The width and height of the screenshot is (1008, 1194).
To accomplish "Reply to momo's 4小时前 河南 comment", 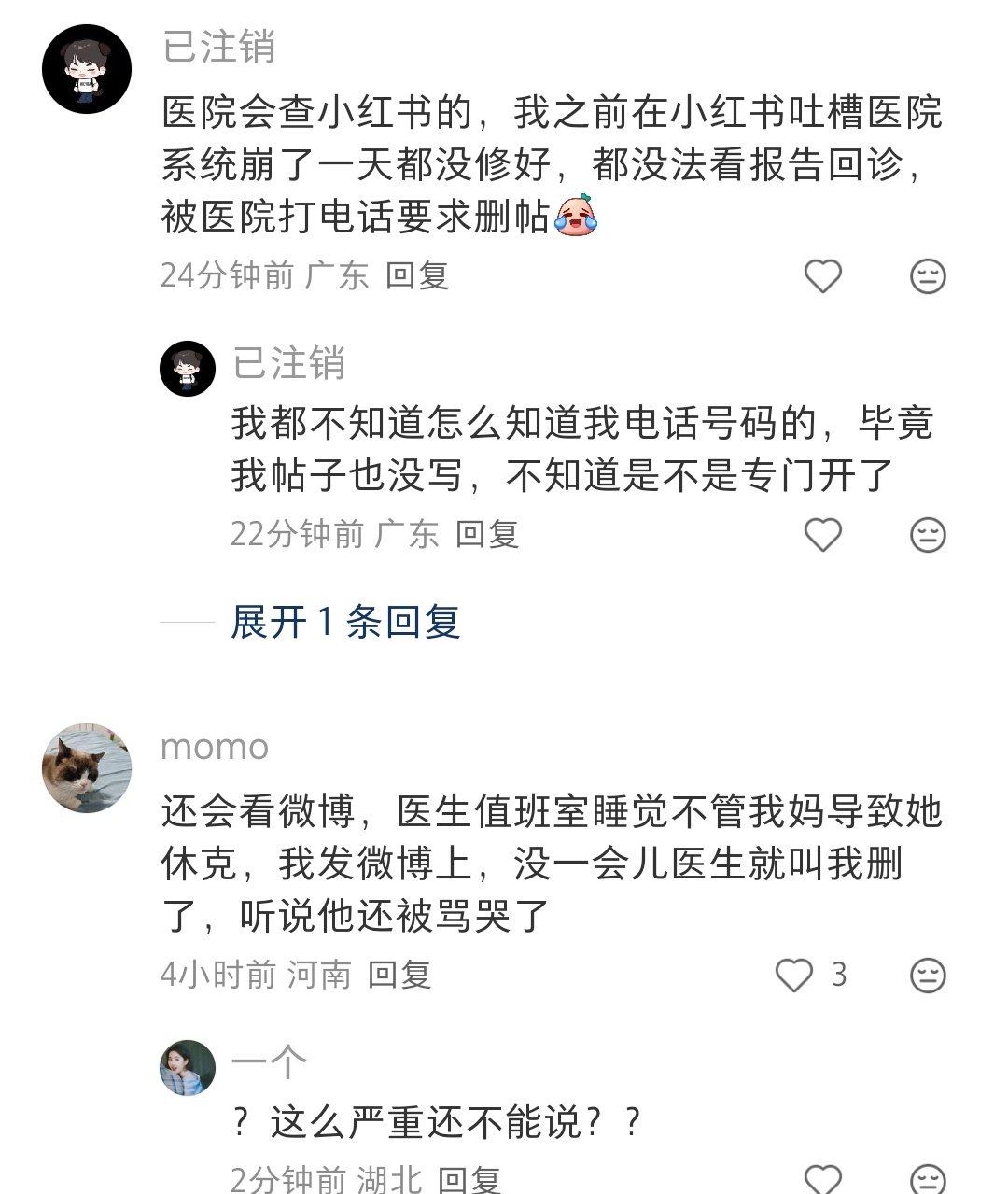I will (399, 975).
